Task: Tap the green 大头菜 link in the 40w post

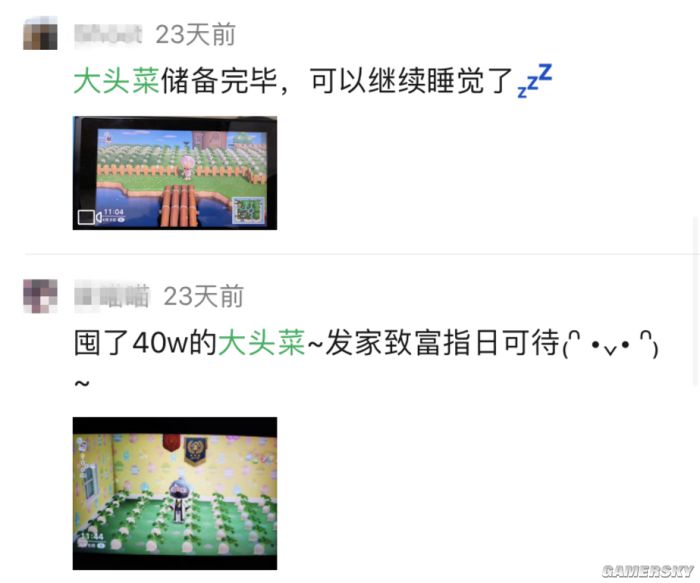Action: tap(261, 344)
